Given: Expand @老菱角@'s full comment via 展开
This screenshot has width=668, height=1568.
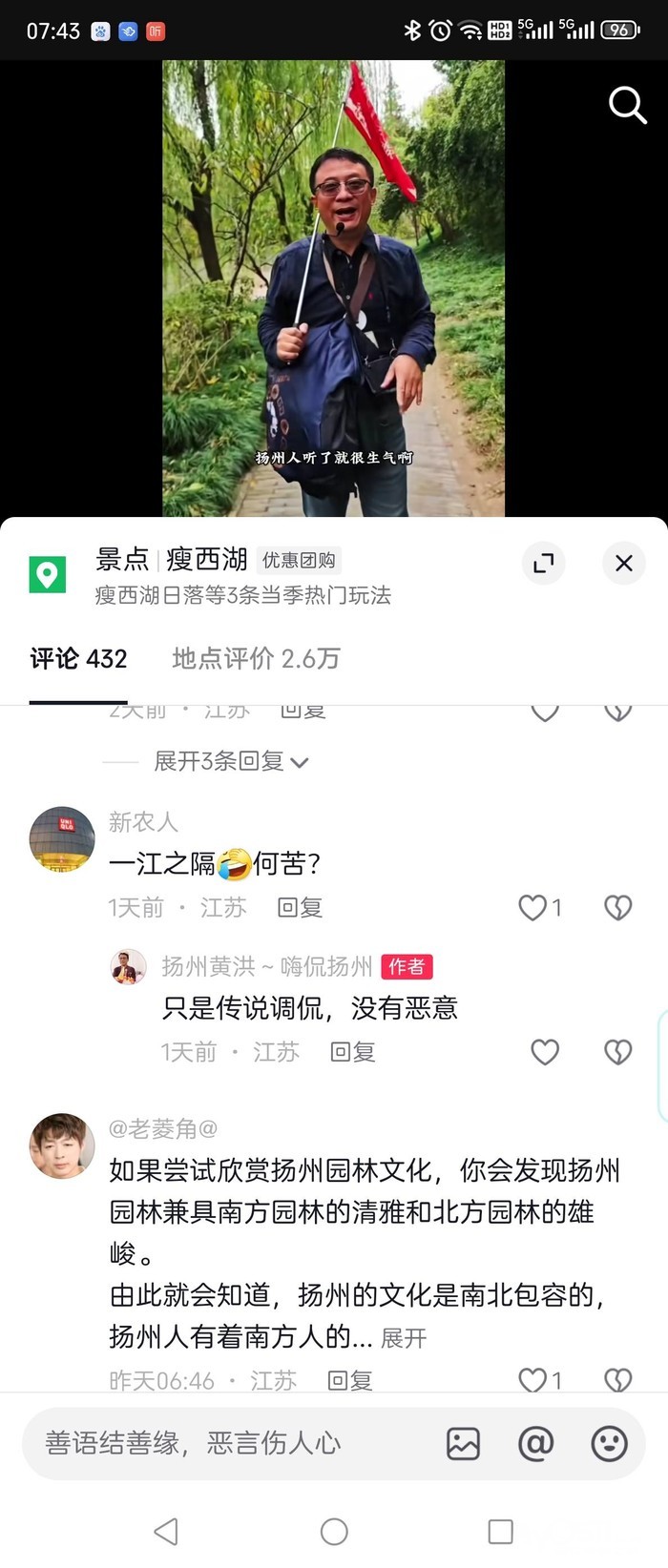Looking at the screenshot, I should [x=404, y=1339].
